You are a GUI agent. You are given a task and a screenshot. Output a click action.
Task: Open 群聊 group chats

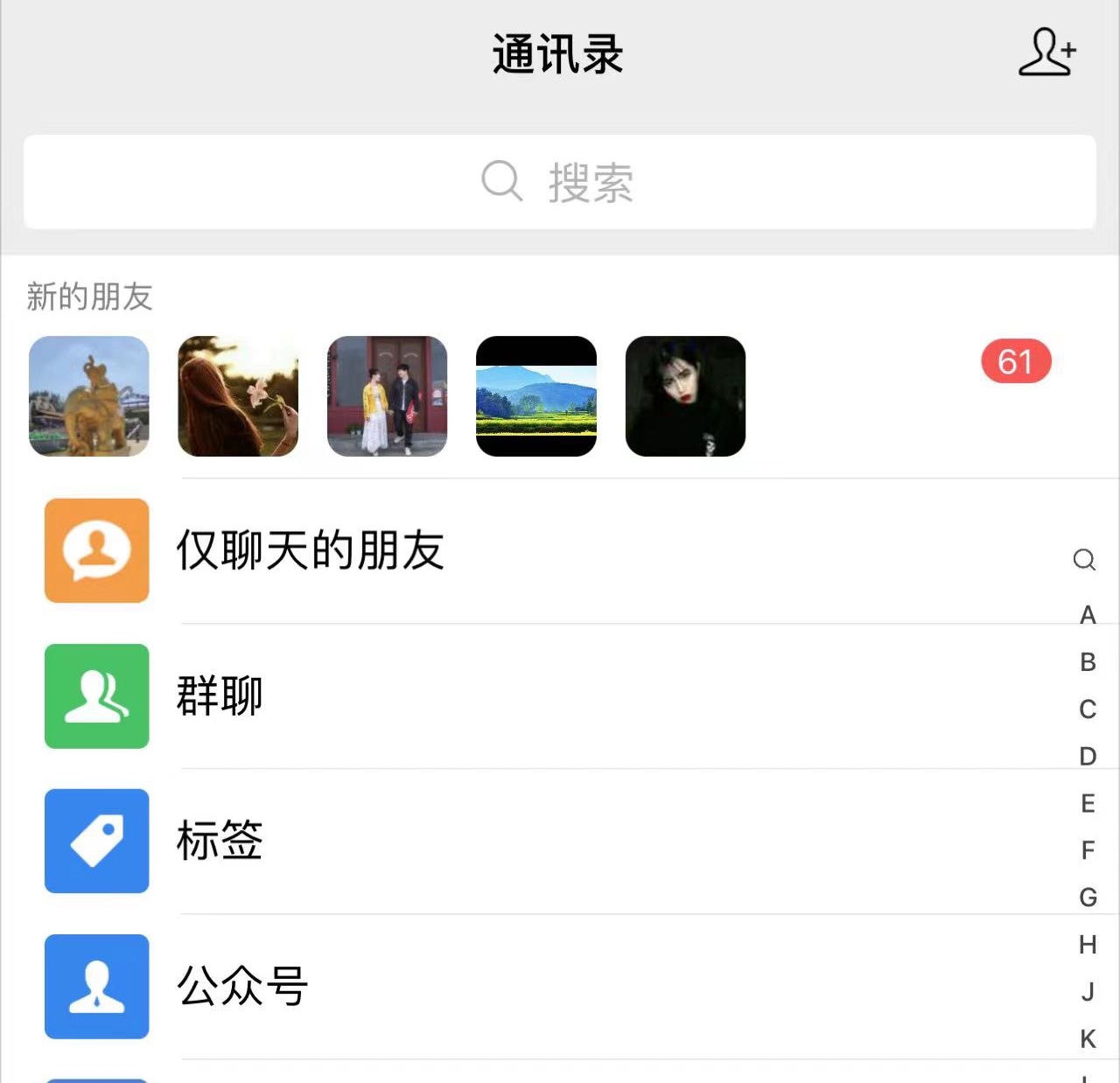220,696
